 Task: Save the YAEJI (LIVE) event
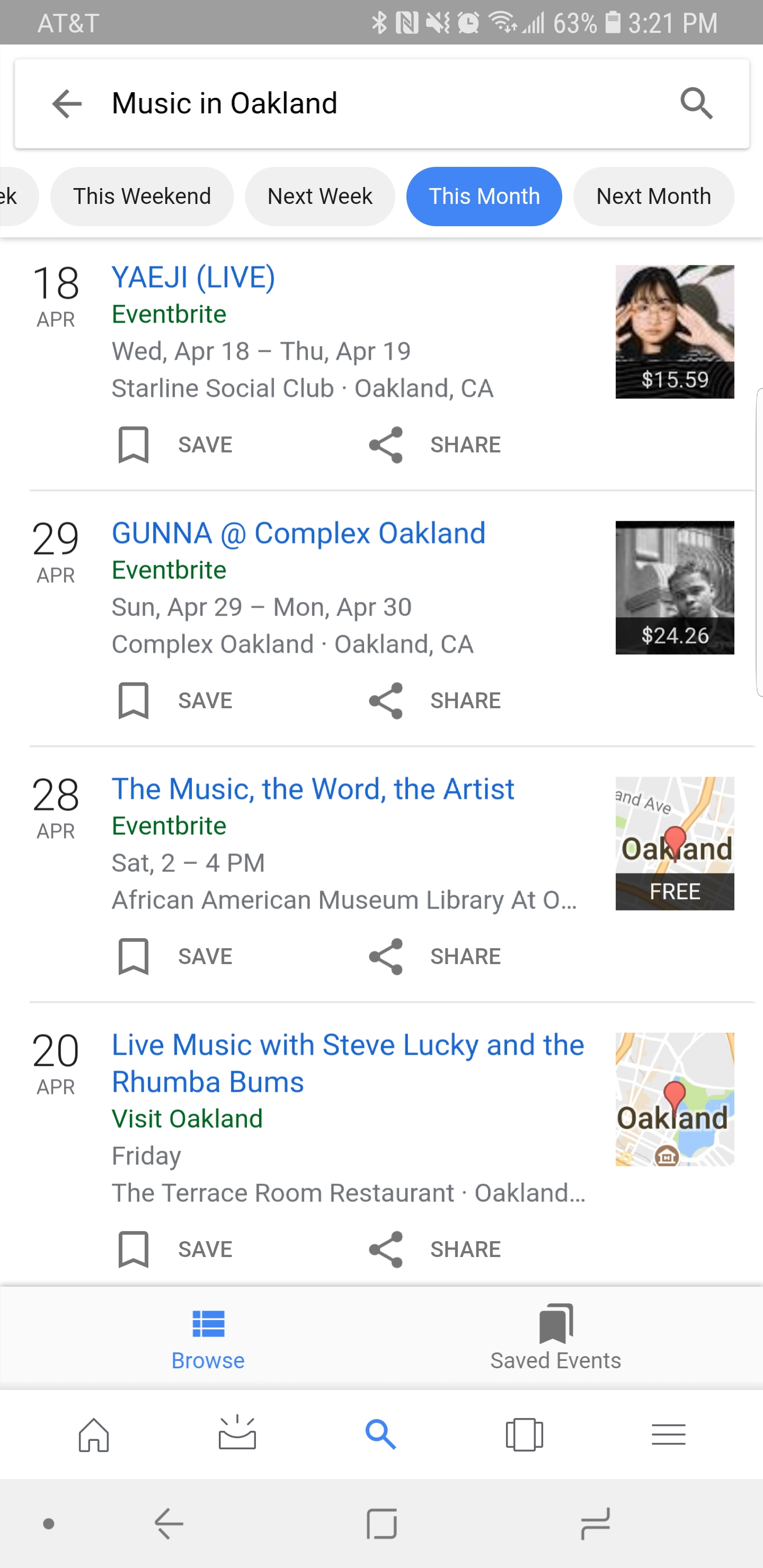176,444
